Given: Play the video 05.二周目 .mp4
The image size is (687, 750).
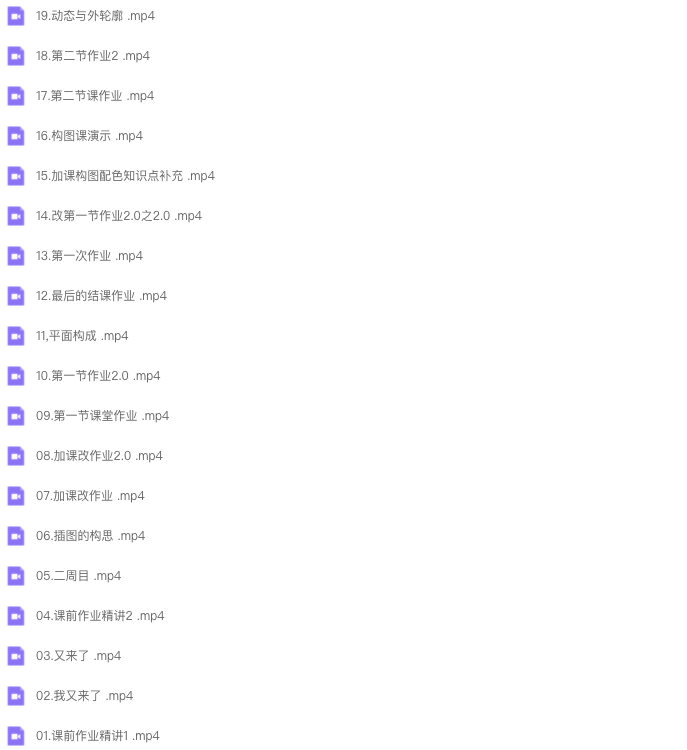Looking at the screenshot, I should (x=78, y=576).
